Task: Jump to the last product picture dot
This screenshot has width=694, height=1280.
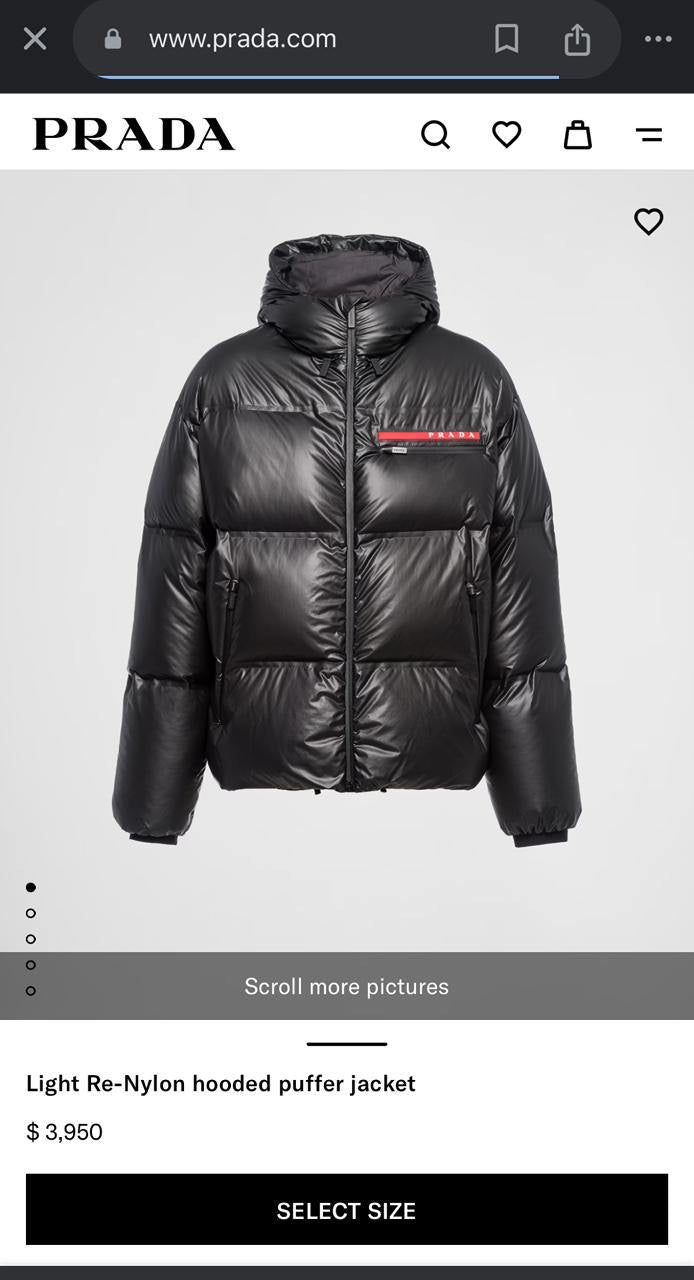Action: [x=31, y=991]
